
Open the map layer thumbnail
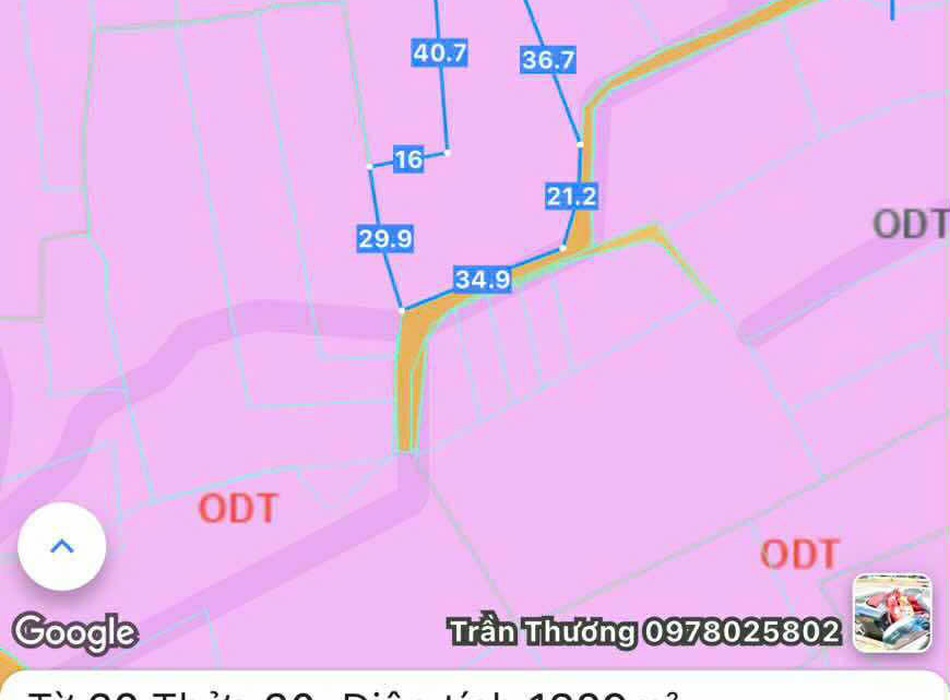892,613
